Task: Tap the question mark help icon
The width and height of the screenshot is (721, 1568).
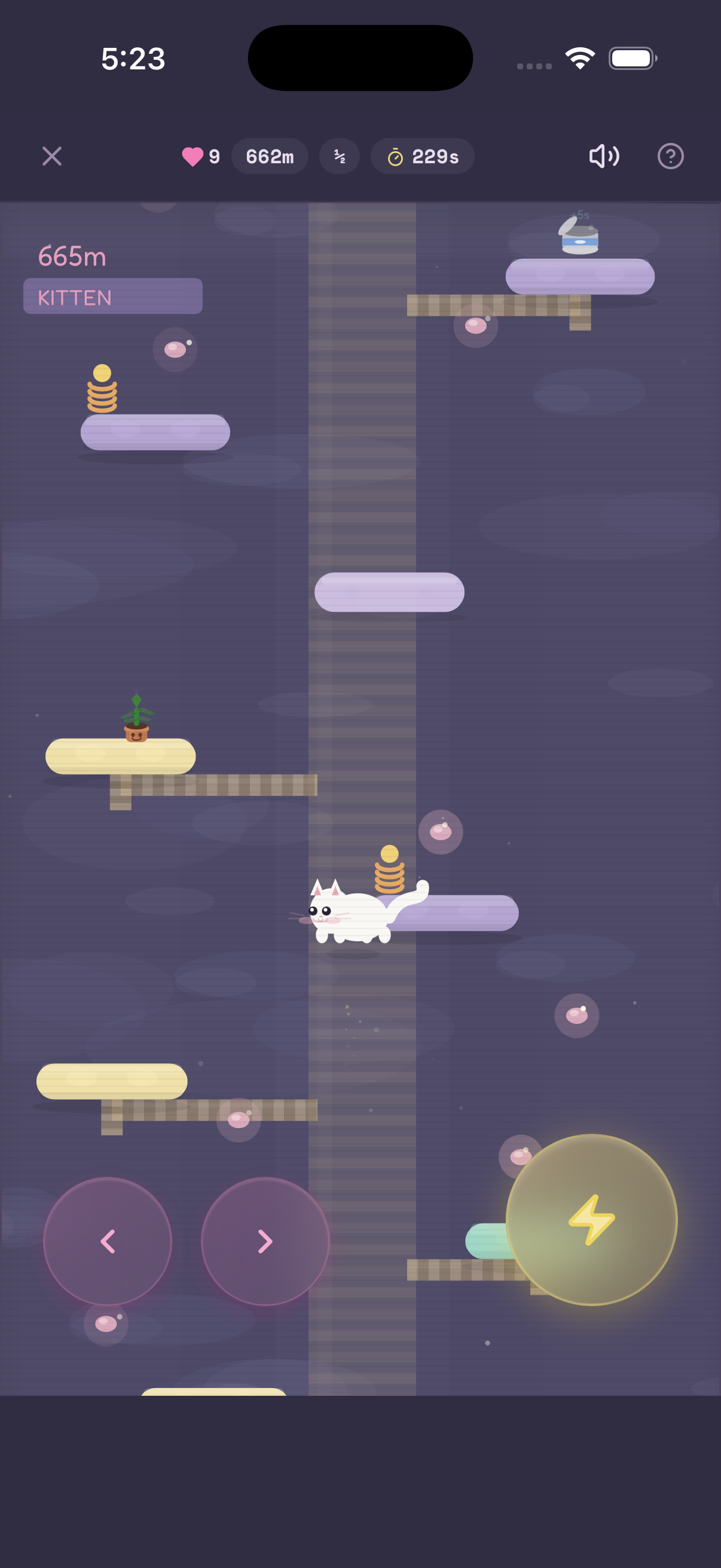Action: coord(670,157)
